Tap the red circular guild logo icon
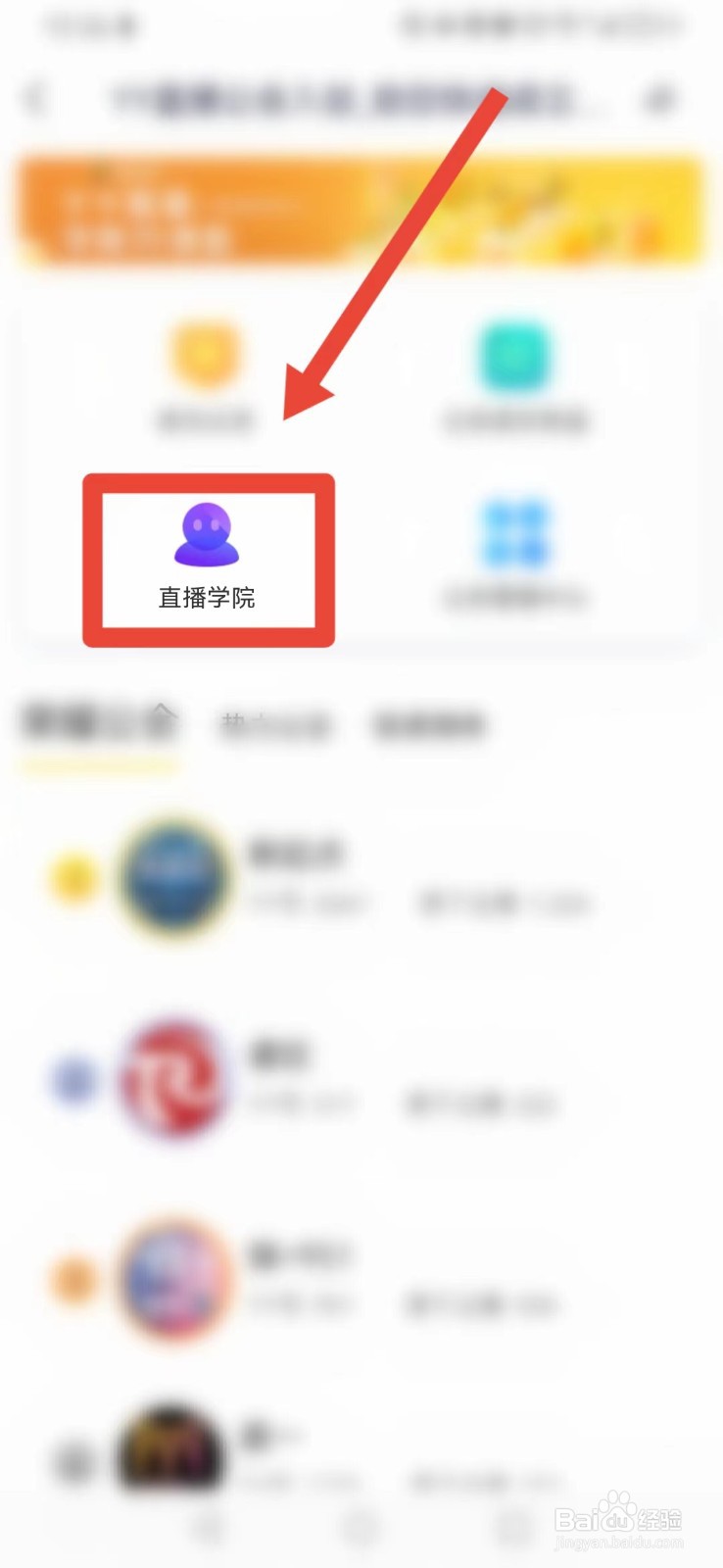The image size is (723, 1568). pyautogui.click(x=174, y=1081)
